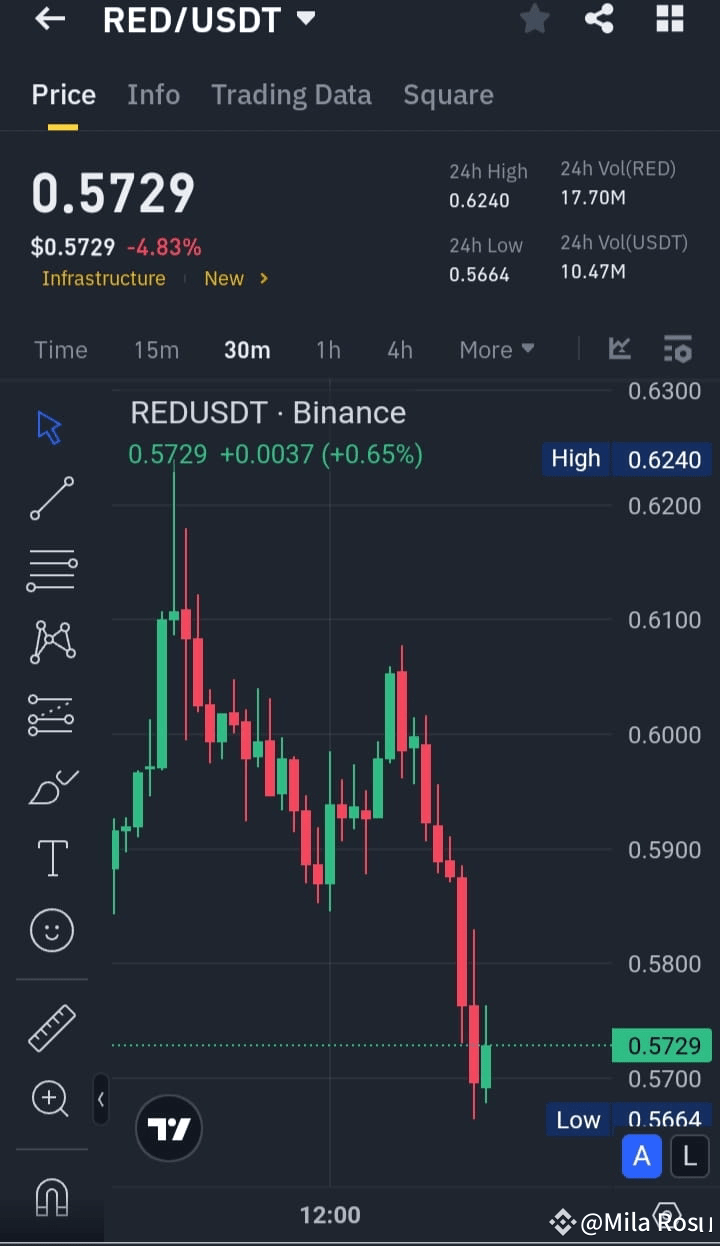Open the Info tab
Screen dimensions: 720x1246
click(153, 94)
